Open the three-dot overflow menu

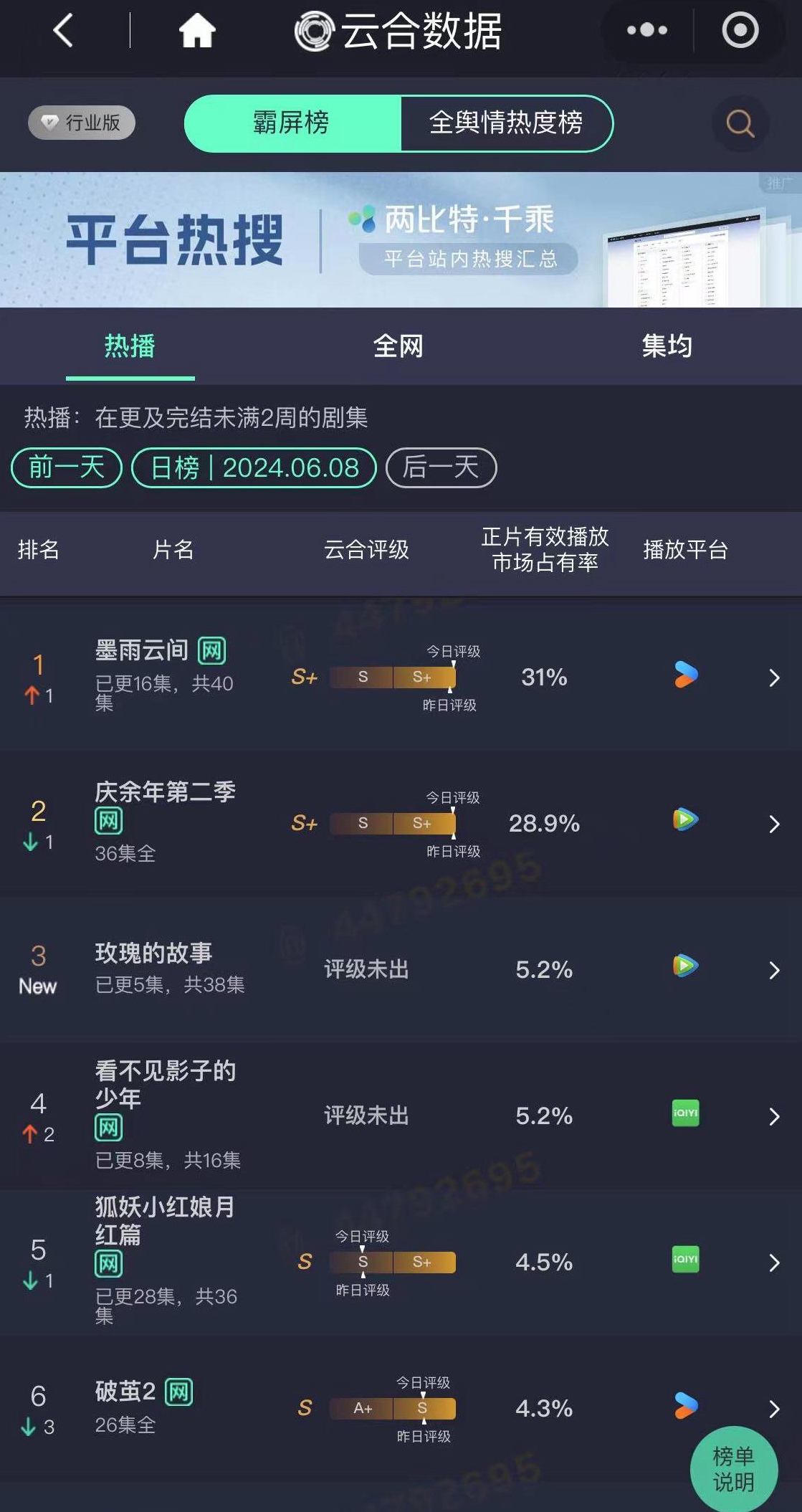tap(646, 30)
